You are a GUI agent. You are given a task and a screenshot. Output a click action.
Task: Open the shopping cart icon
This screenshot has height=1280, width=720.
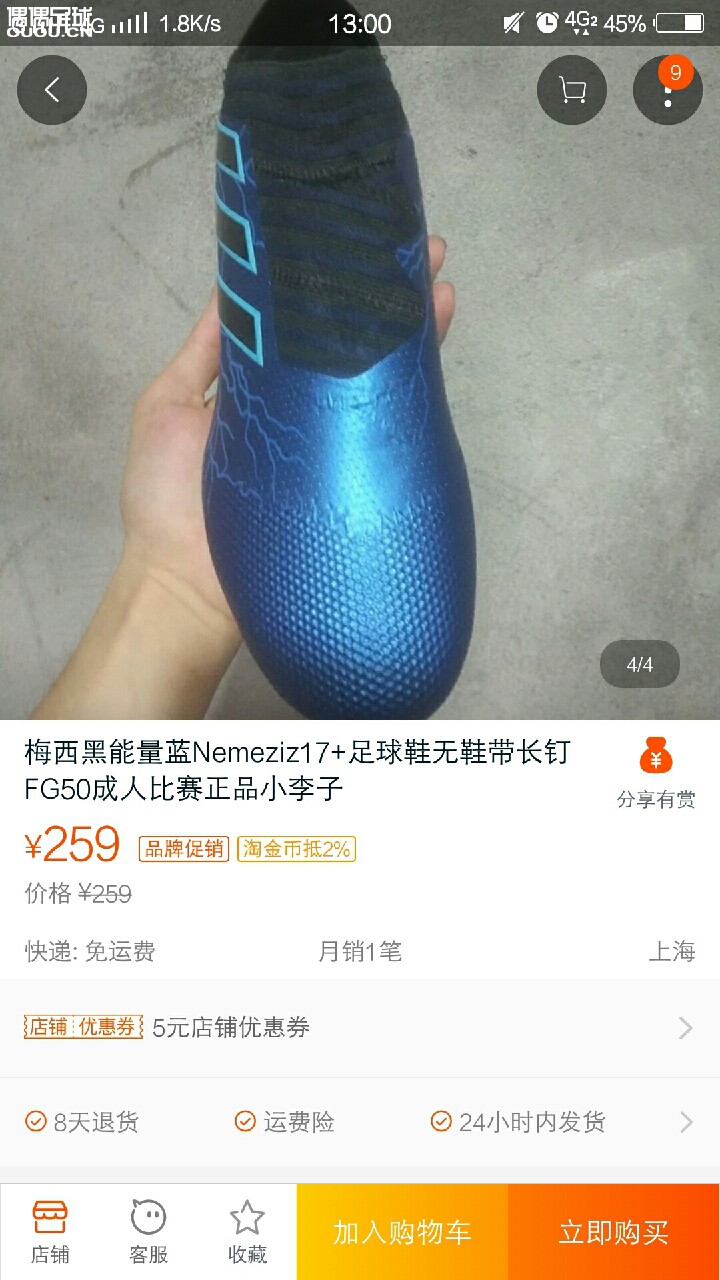point(572,91)
